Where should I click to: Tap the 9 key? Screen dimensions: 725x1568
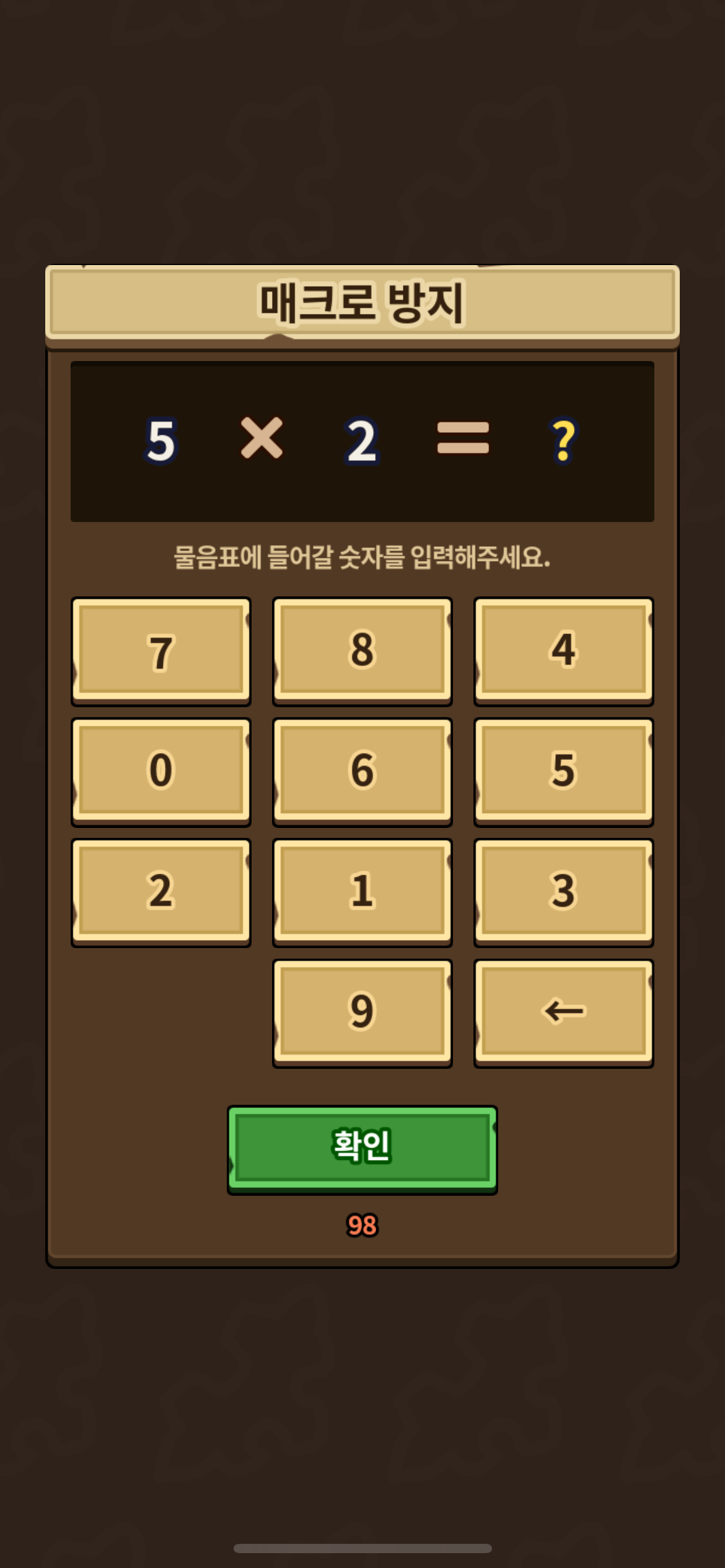pos(362,1013)
